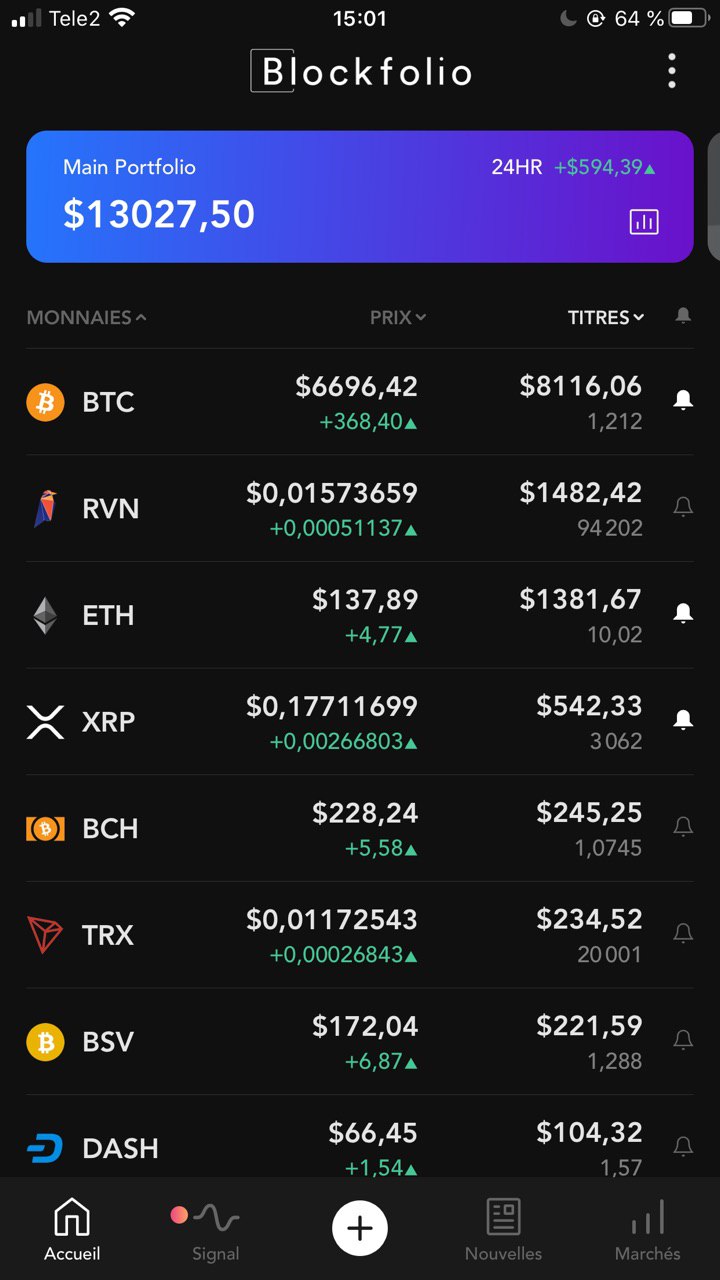The width and height of the screenshot is (720, 1280).
Task: Toggle the alert bell for TRX
Action: [683, 934]
